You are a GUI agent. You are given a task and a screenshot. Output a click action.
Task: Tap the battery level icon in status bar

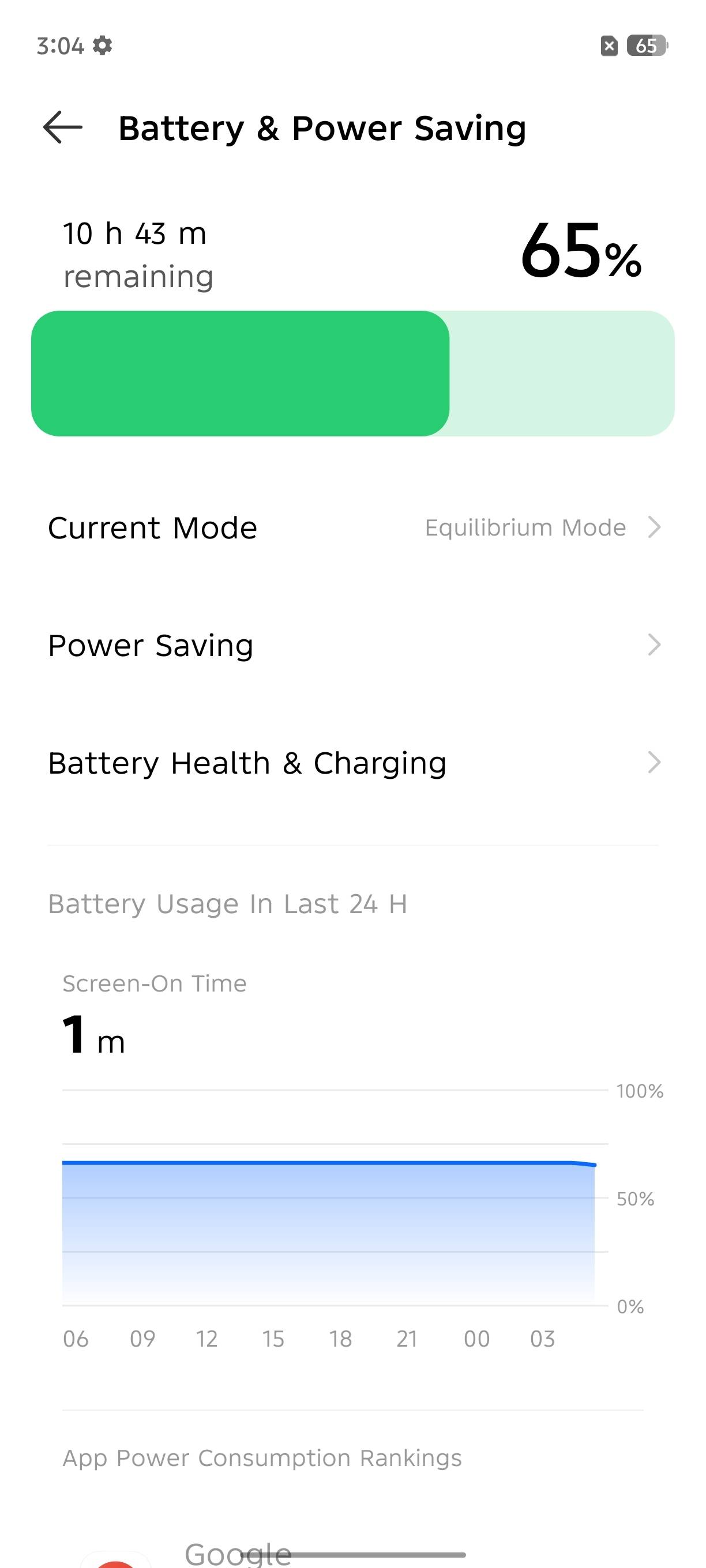[644, 45]
